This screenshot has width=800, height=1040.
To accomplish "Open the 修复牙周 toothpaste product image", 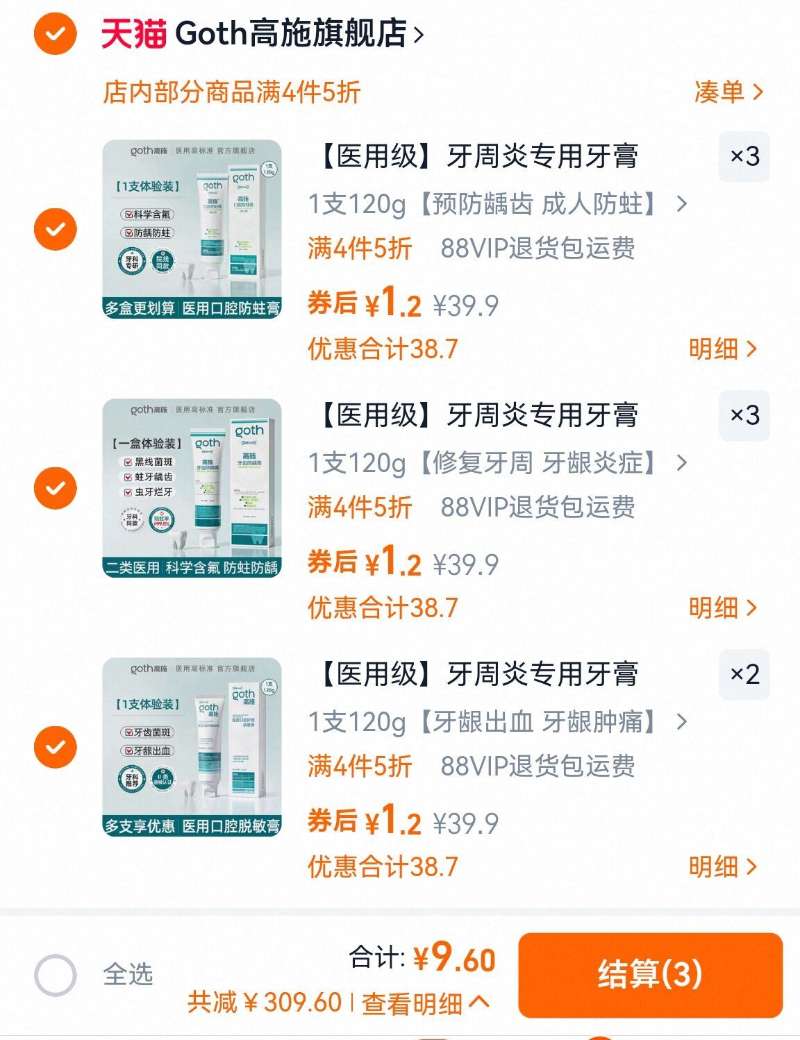I will click(192, 488).
